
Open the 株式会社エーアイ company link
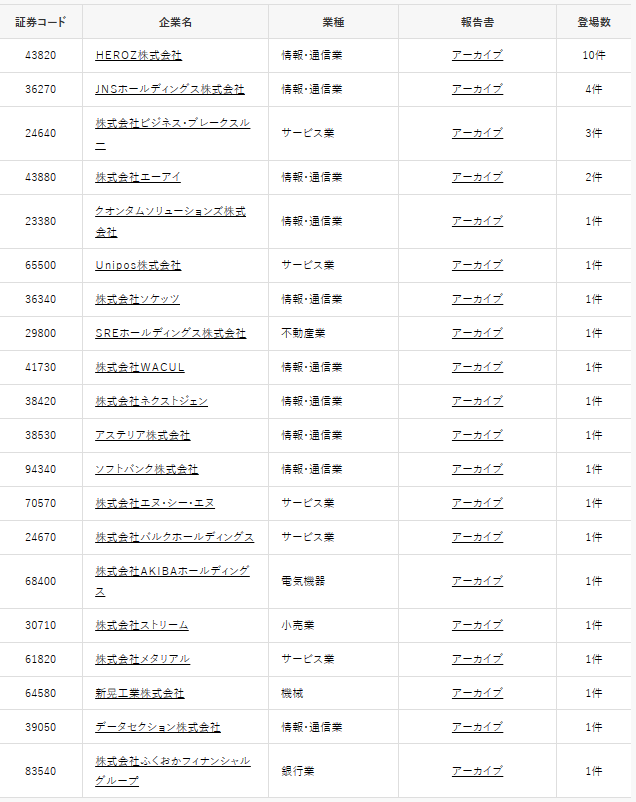coord(138,177)
